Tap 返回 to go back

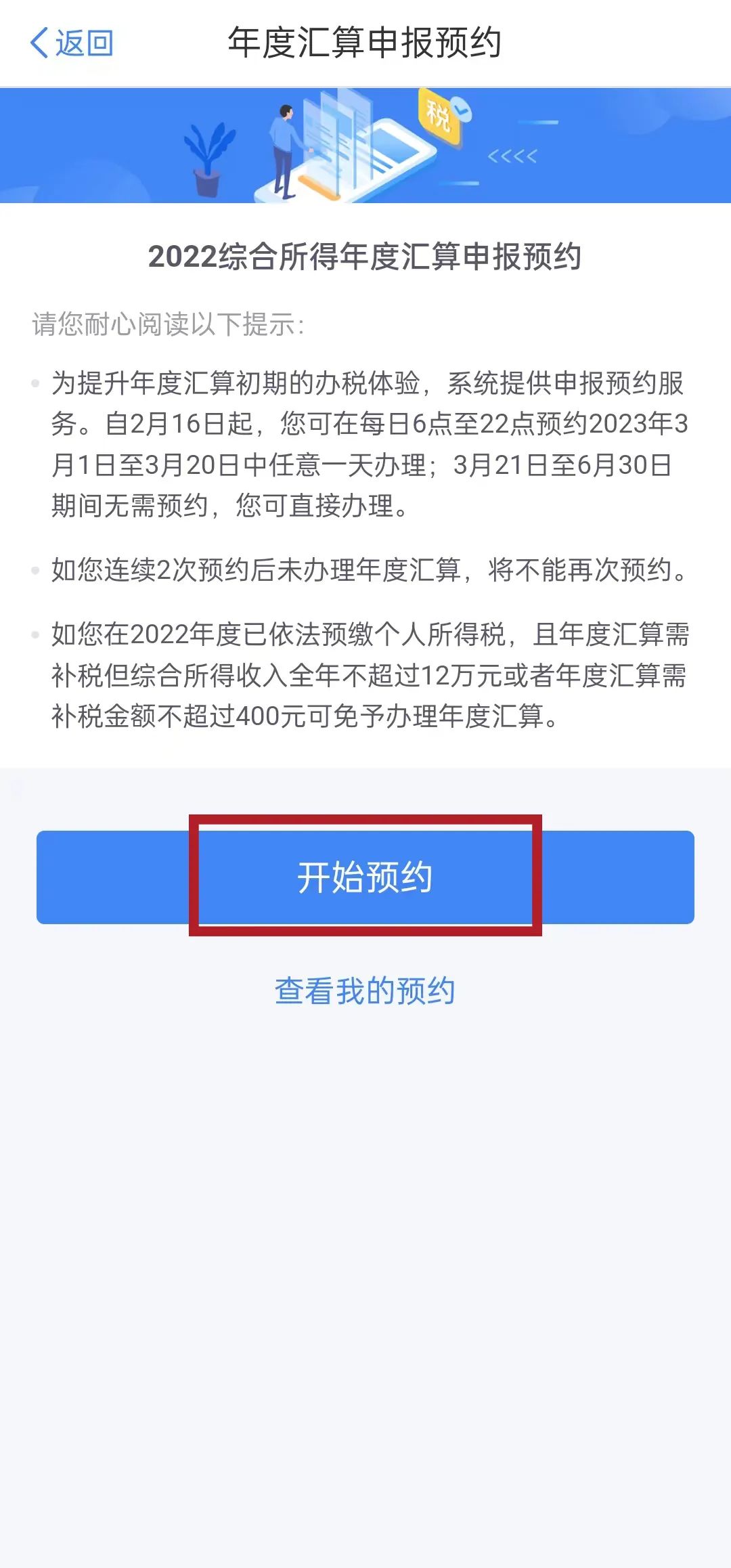(x=72, y=43)
